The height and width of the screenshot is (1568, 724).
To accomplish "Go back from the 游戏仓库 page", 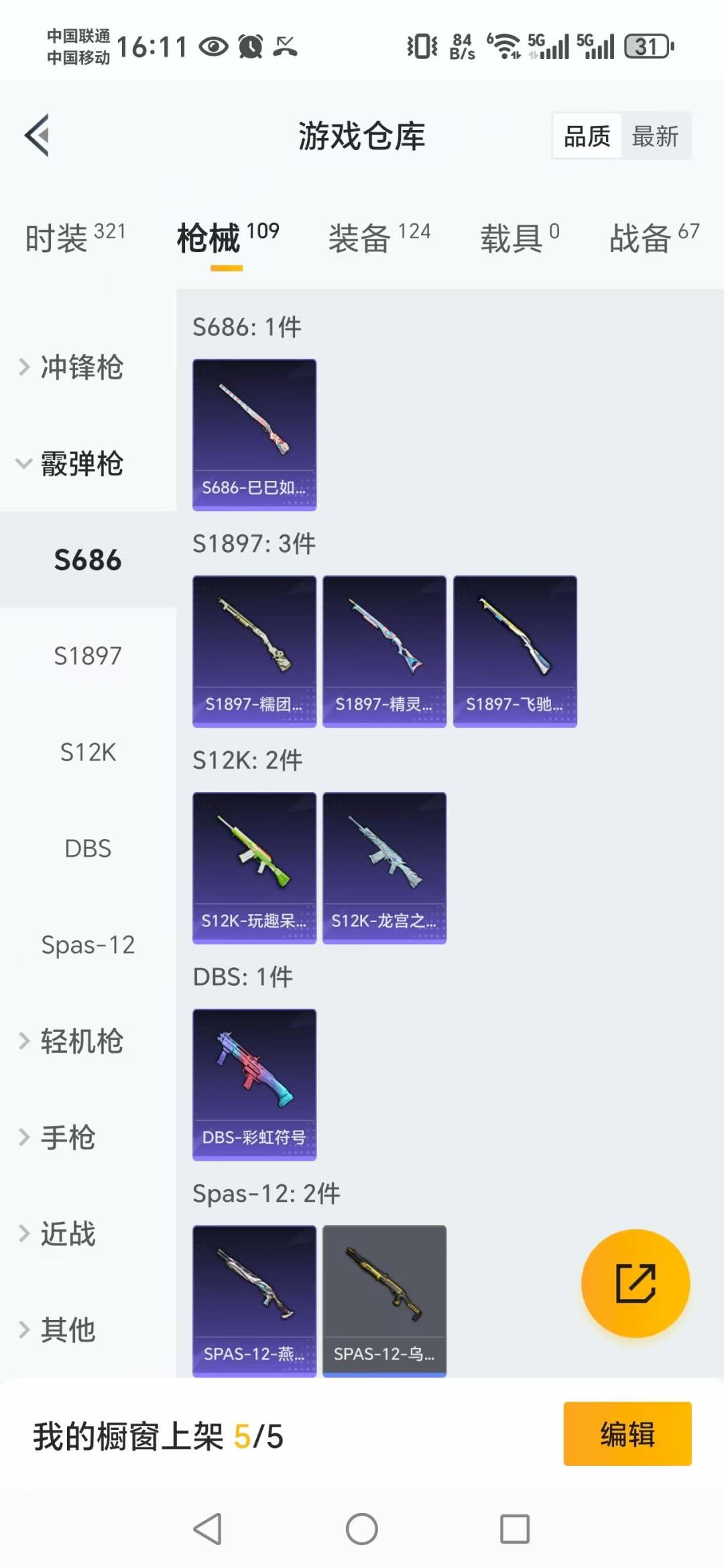I will [x=38, y=135].
